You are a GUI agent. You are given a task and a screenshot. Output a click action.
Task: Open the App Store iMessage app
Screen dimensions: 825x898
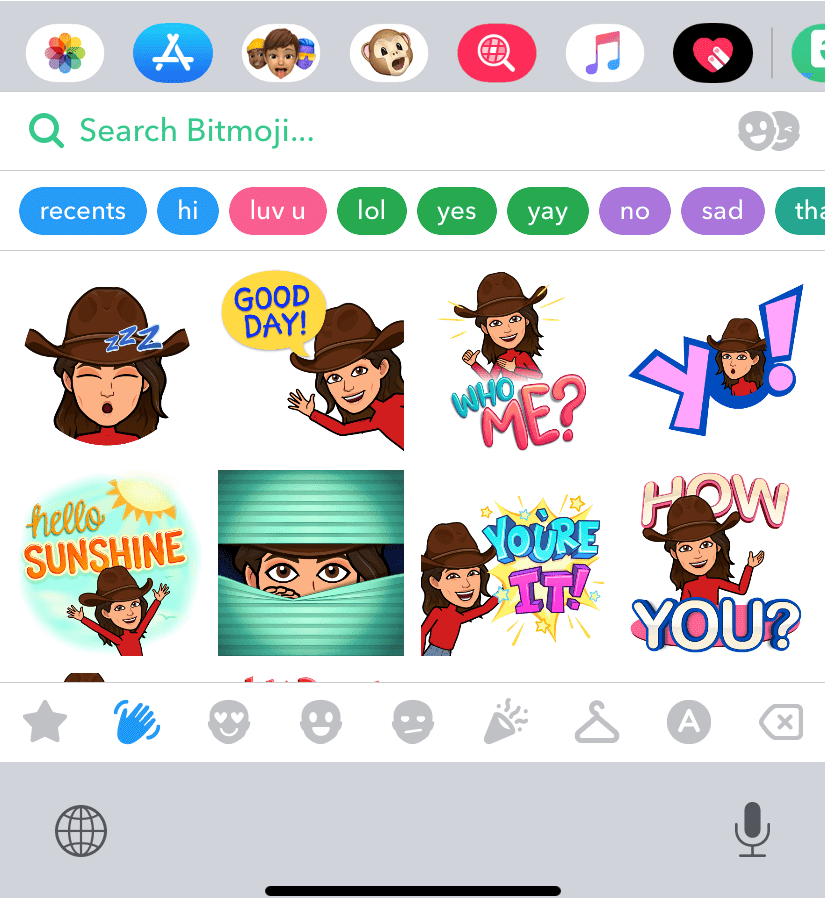(x=172, y=53)
